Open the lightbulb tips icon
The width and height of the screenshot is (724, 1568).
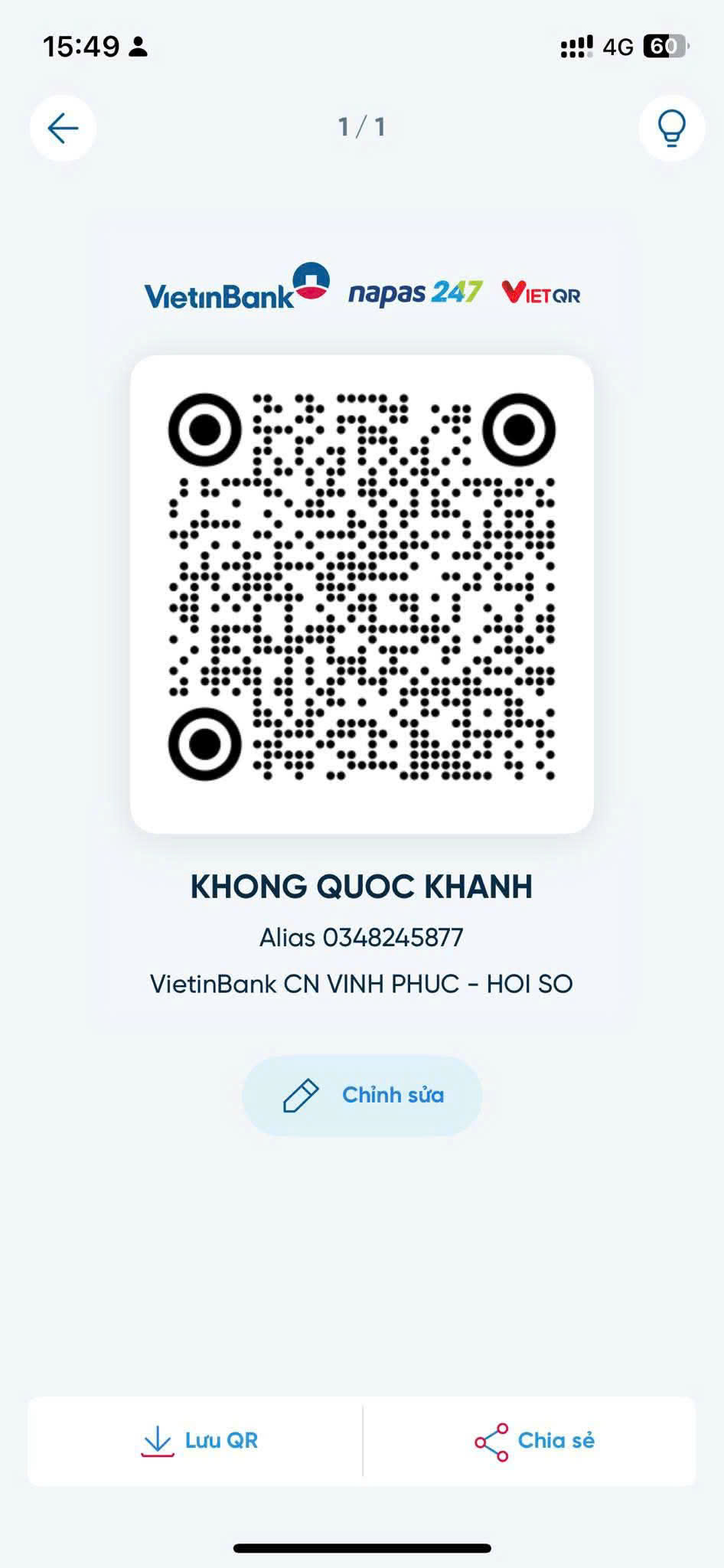(x=671, y=128)
